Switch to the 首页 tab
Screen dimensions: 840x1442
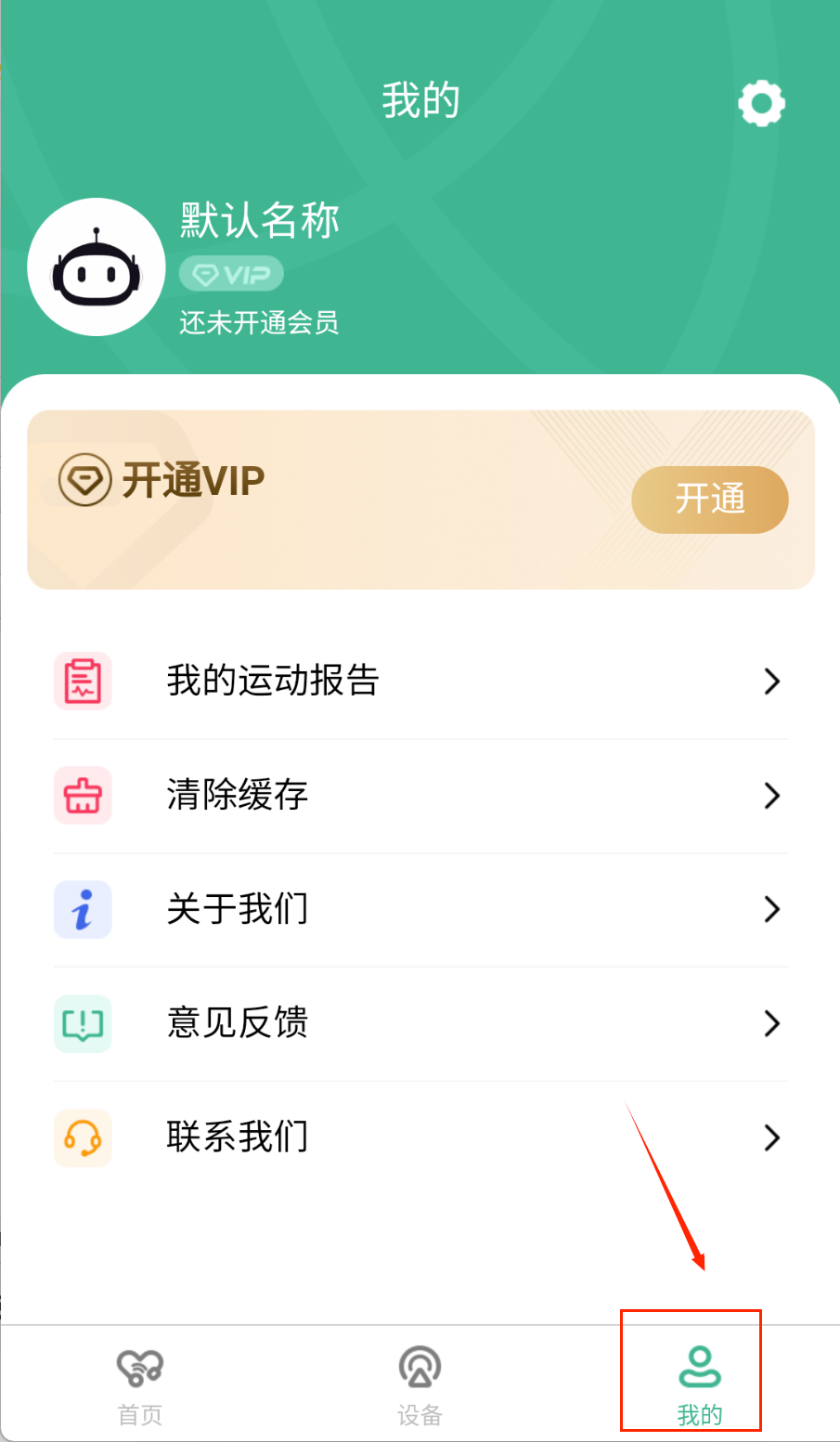(140, 1384)
